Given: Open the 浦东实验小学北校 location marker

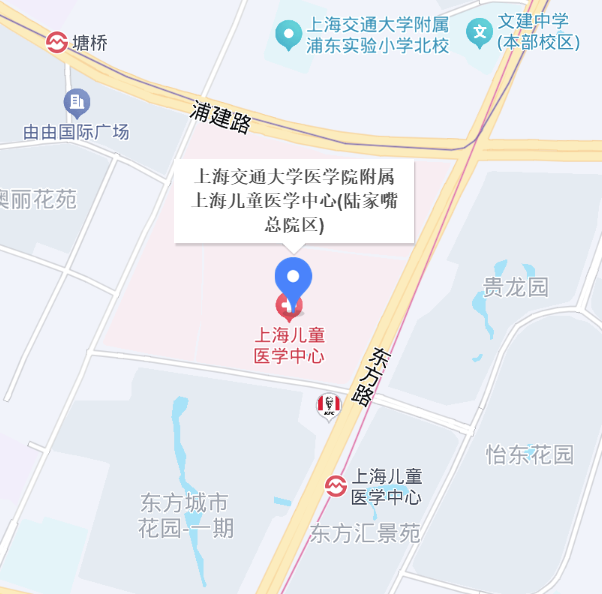Looking at the screenshot, I should pos(289,35).
